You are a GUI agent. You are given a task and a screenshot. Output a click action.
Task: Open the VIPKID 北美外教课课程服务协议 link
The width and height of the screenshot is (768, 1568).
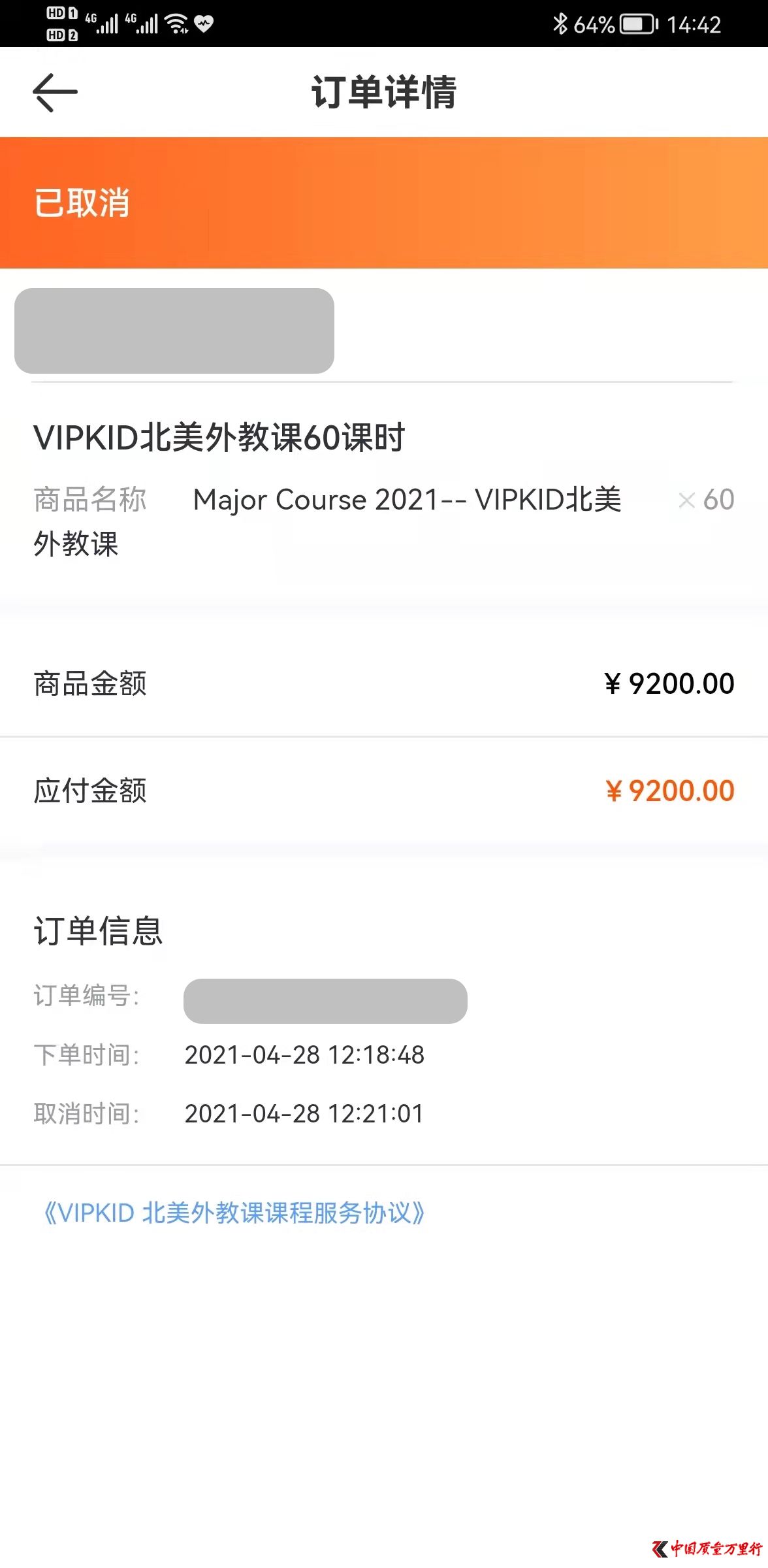click(234, 1213)
